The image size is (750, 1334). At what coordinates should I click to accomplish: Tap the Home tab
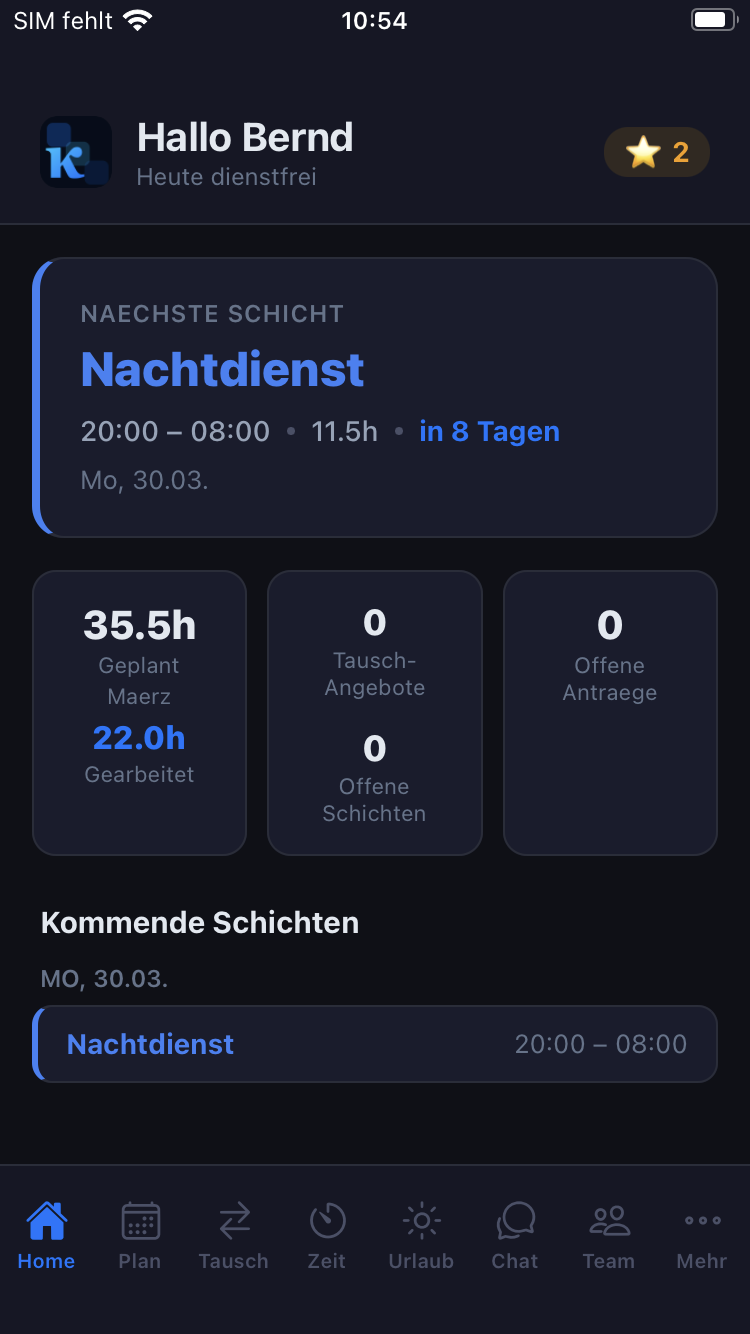click(x=46, y=1236)
